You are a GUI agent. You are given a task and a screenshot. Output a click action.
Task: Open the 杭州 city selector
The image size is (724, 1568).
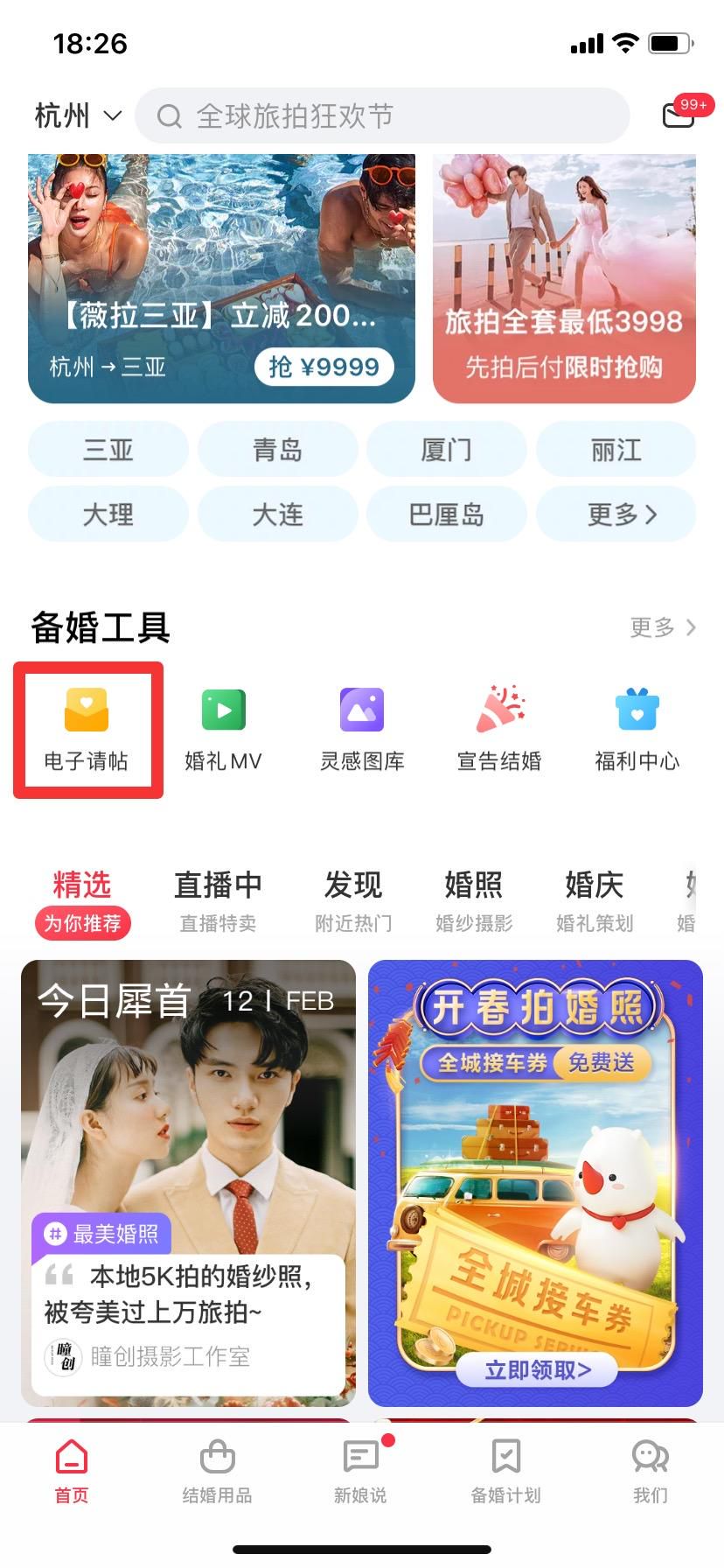[x=78, y=115]
